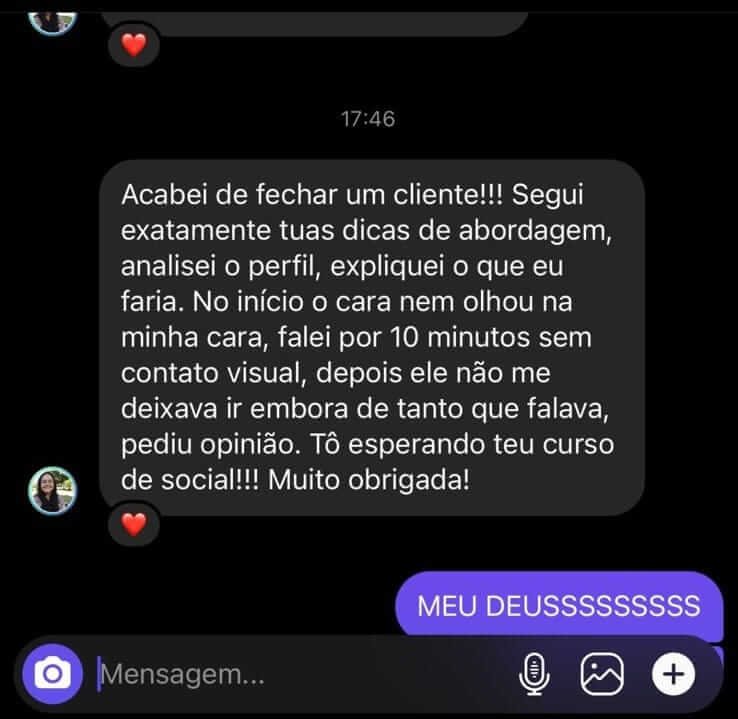Open the camera from the message bar

[x=52, y=675]
